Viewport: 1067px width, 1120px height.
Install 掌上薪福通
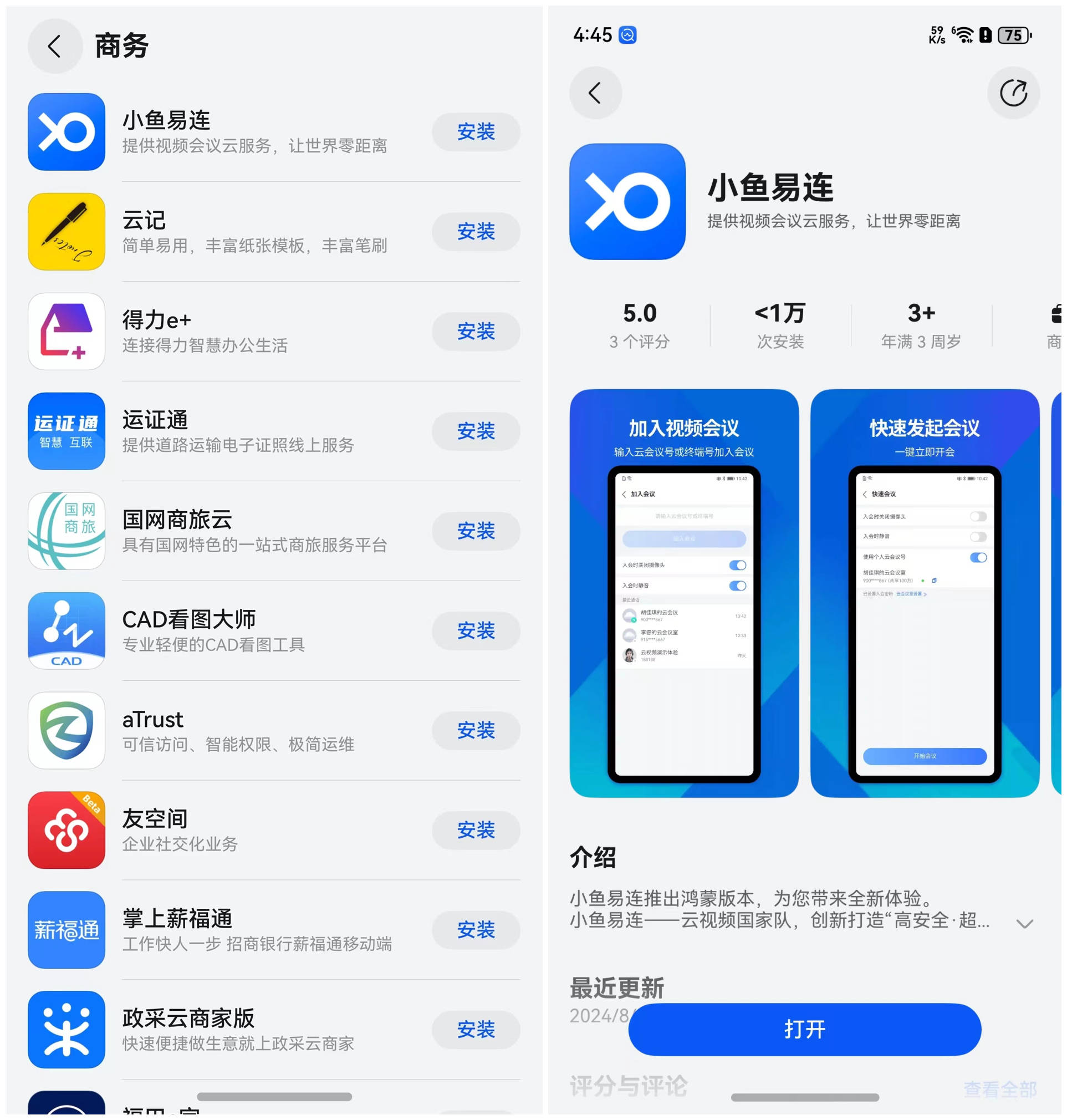coord(476,929)
